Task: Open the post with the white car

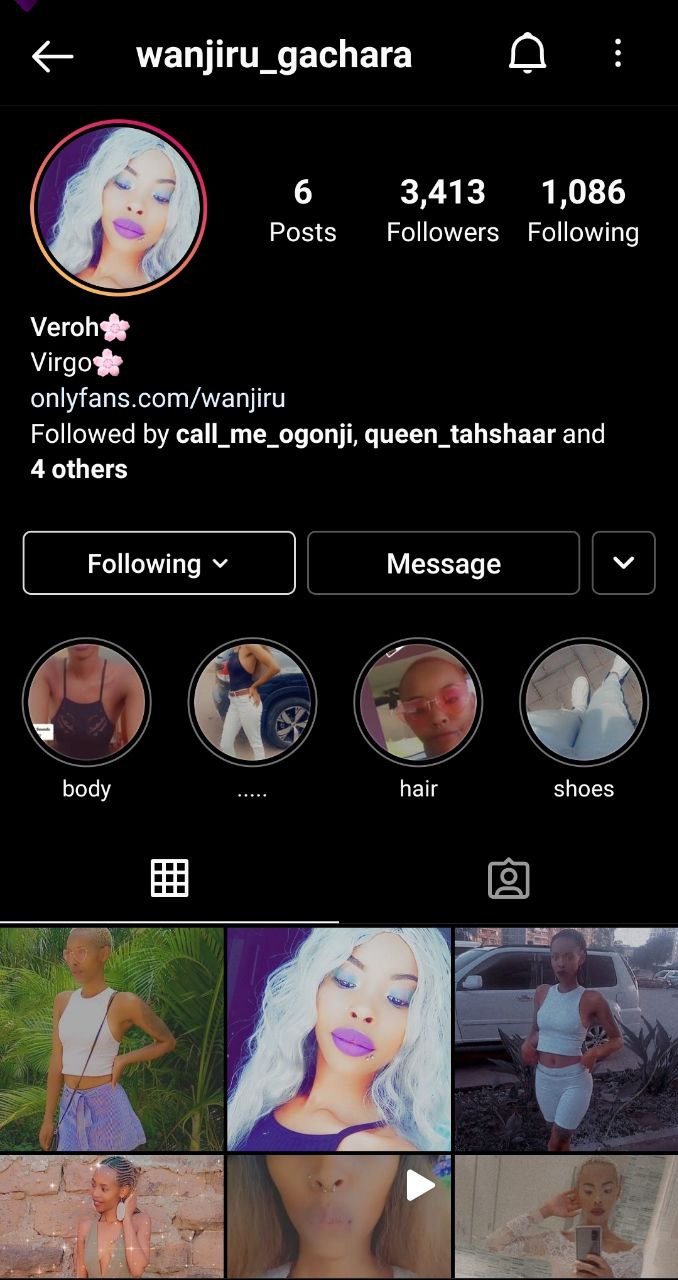Action: pyautogui.click(x=566, y=1038)
